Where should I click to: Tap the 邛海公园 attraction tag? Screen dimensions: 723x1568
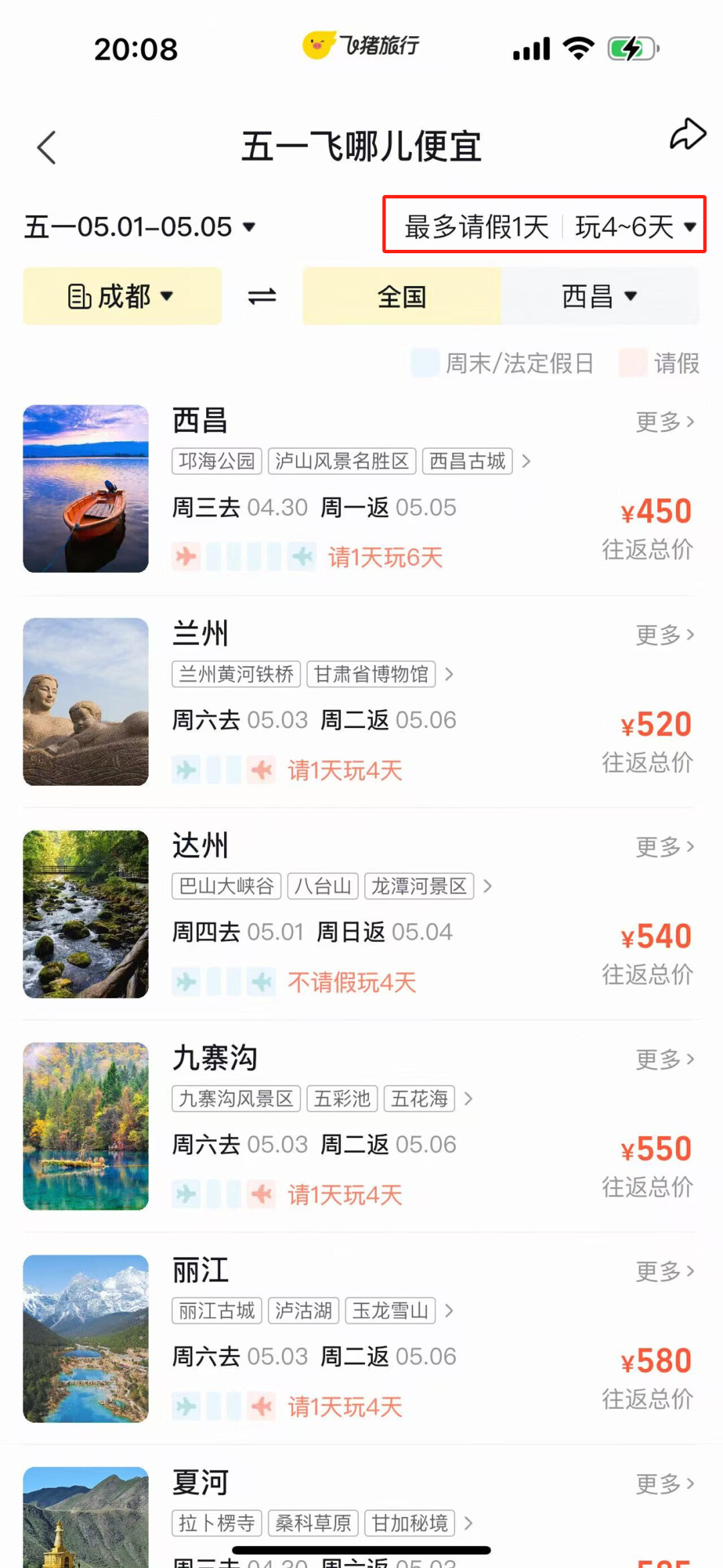(217, 461)
